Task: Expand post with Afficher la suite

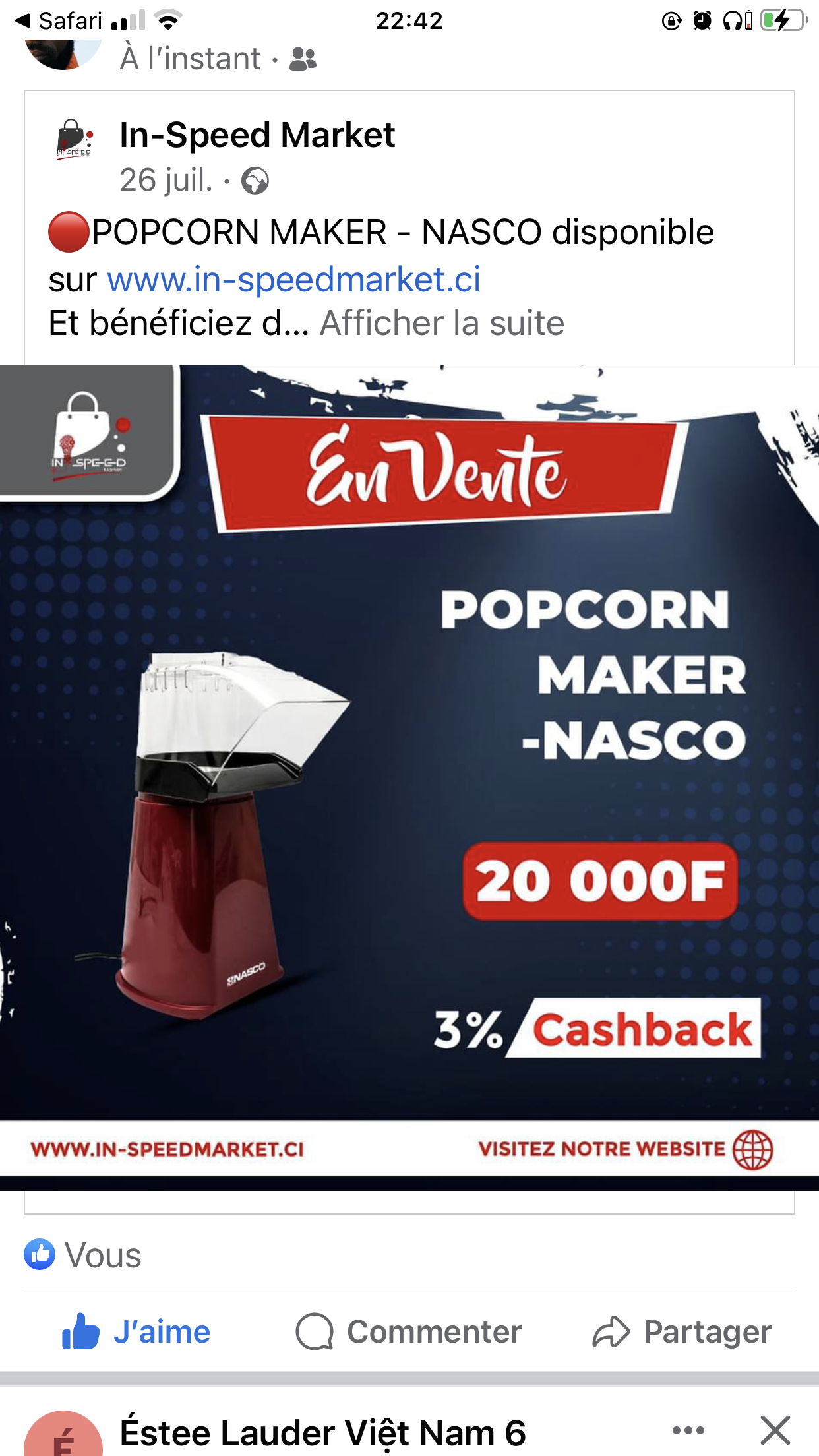Action: (x=442, y=323)
